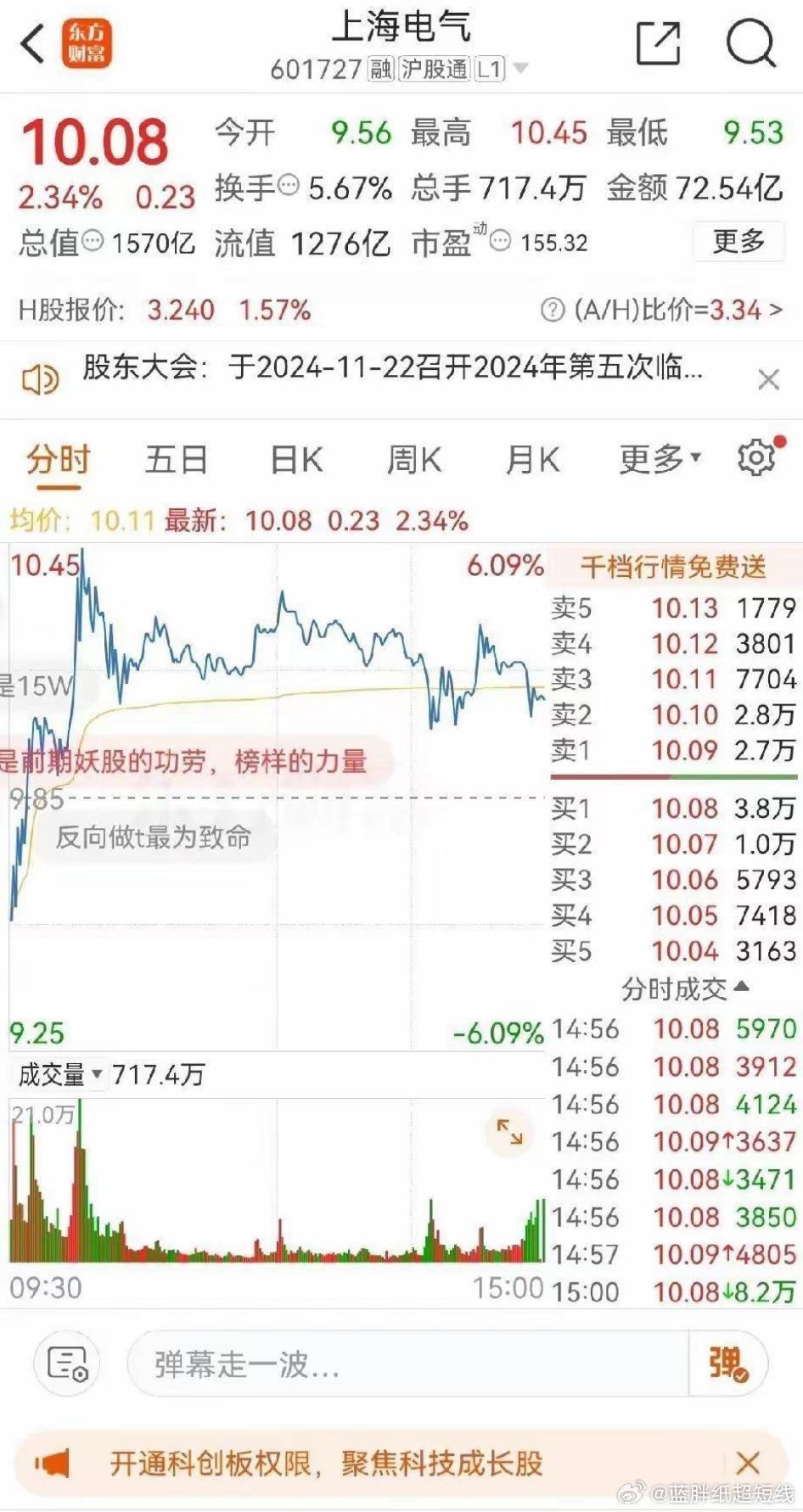Dismiss the 股东大会 announcement banner
This screenshot has width=803, height=1512.
[768, 379]
